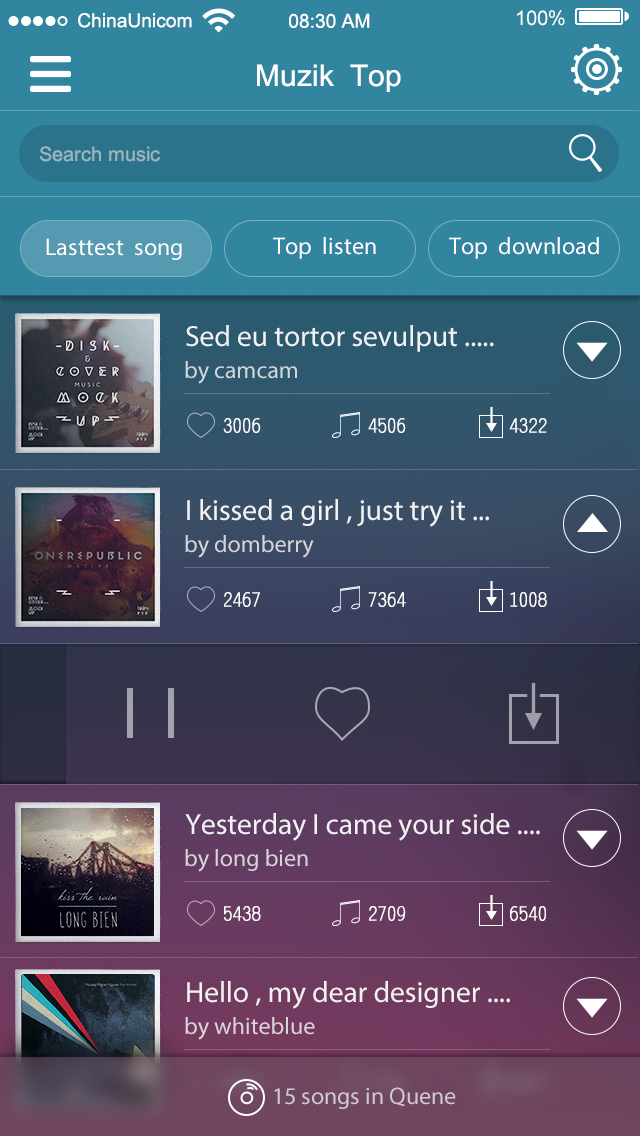
Task: Open the Sed eu tortor sevulput album cover
Action: click(x=88, y=383)
